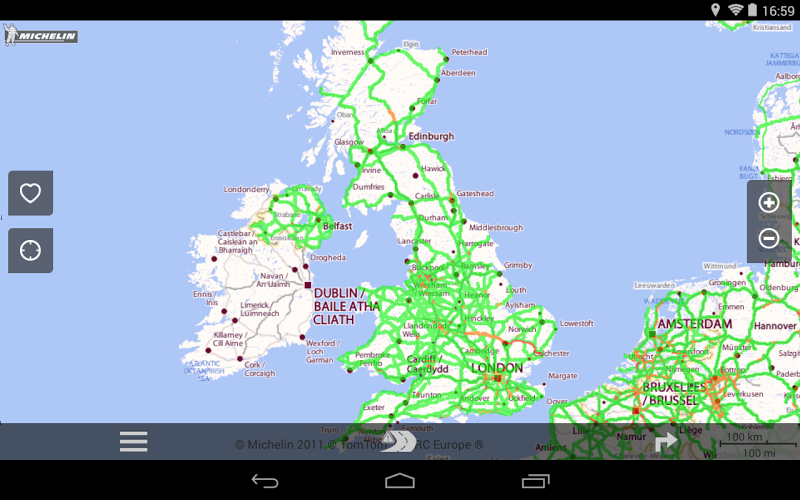Open recent apps view
800x500 pixels.
(x=536, y=481)
